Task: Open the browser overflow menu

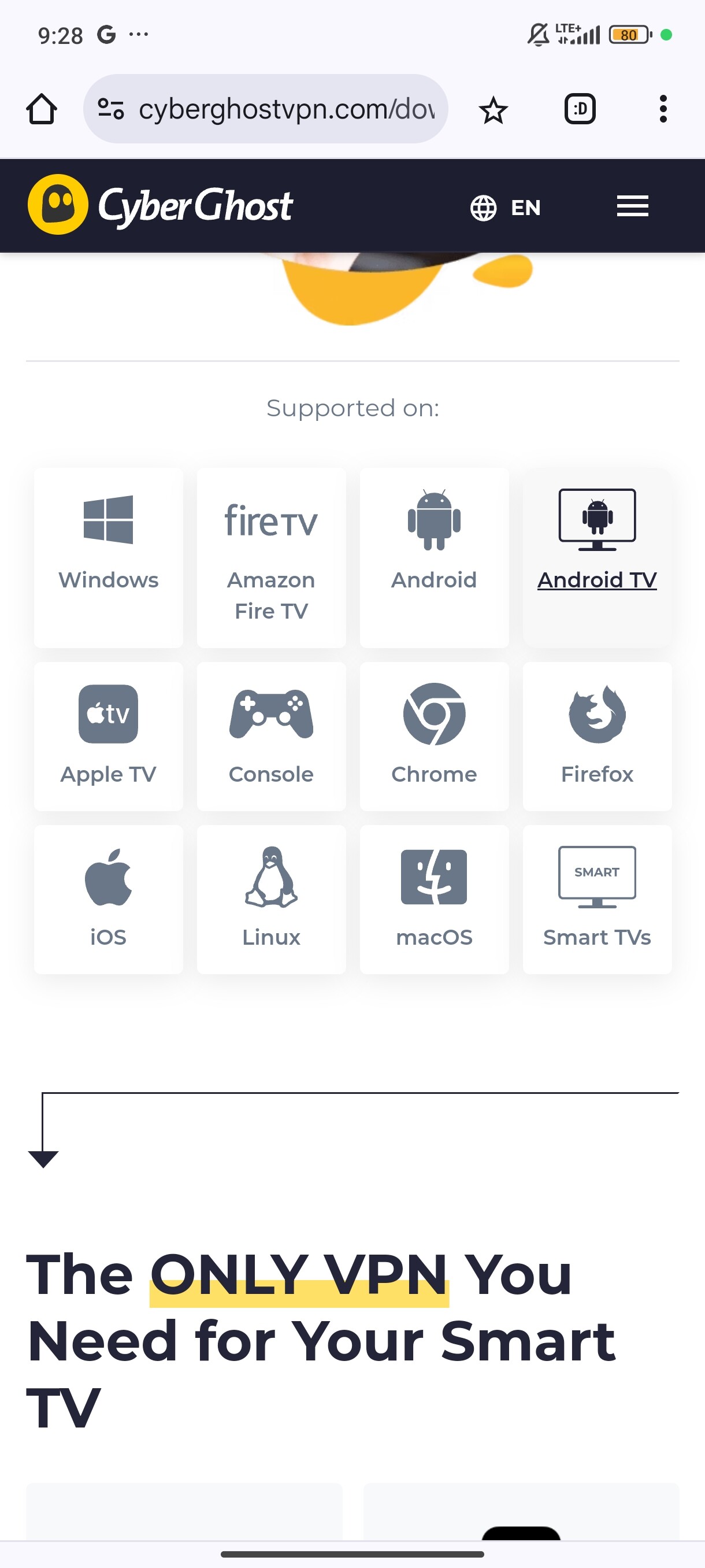Action: (662, 110)
